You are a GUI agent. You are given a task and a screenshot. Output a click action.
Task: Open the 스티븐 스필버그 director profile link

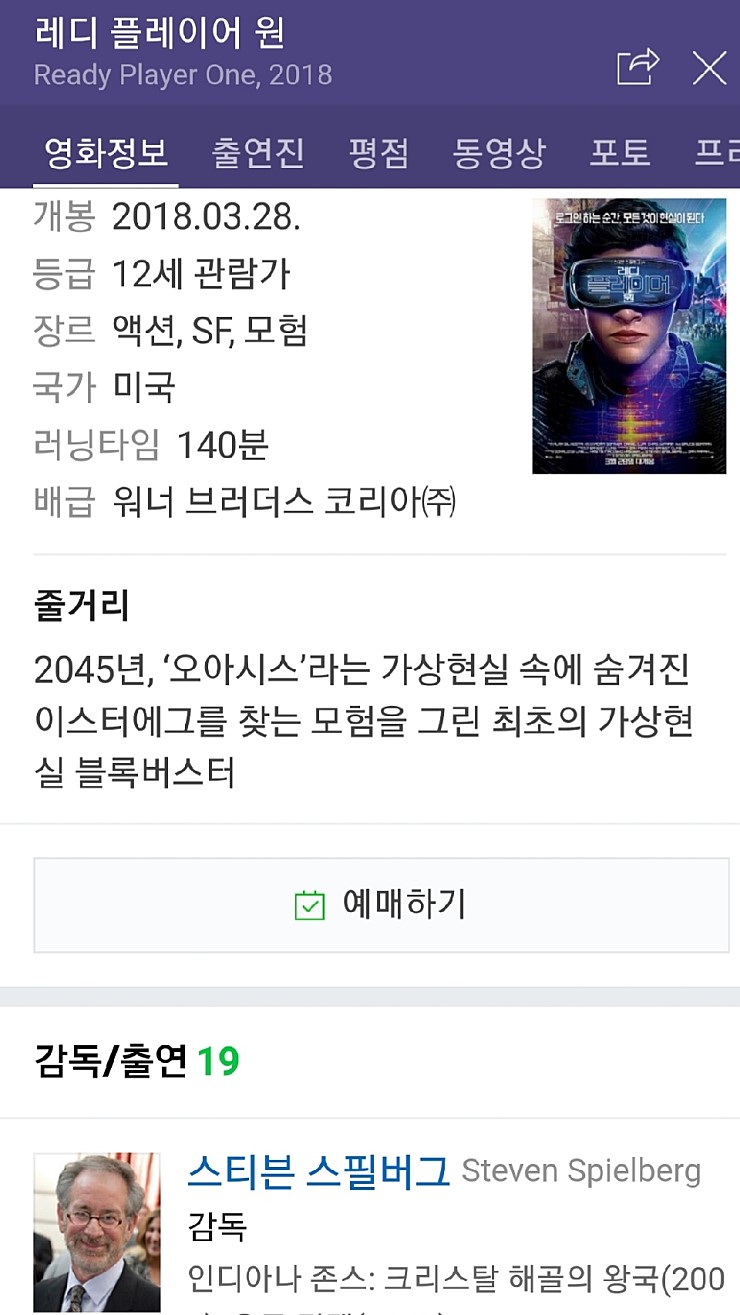pos(319,1171)
